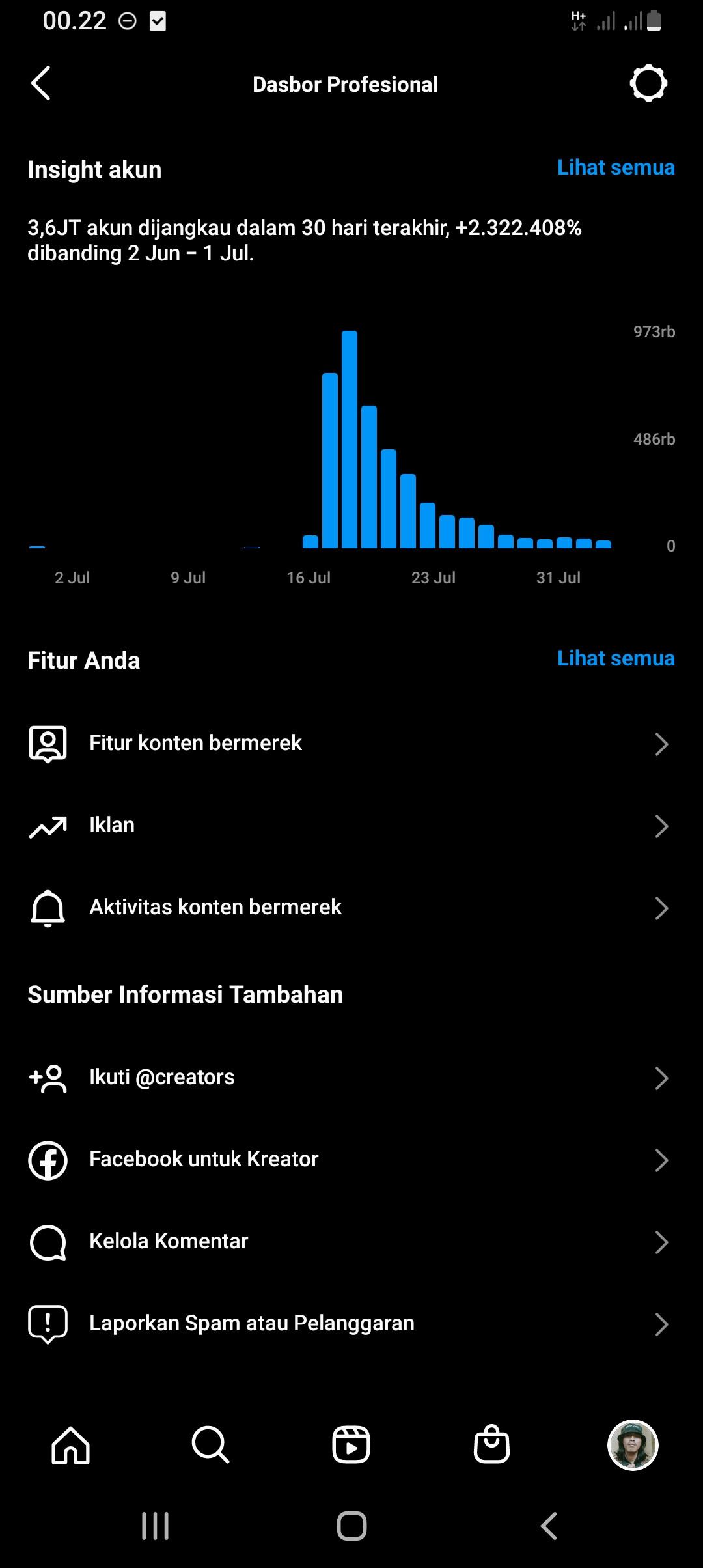Tap the system recent apps button
This screenshot has height=1568, width=703.
155,1526
